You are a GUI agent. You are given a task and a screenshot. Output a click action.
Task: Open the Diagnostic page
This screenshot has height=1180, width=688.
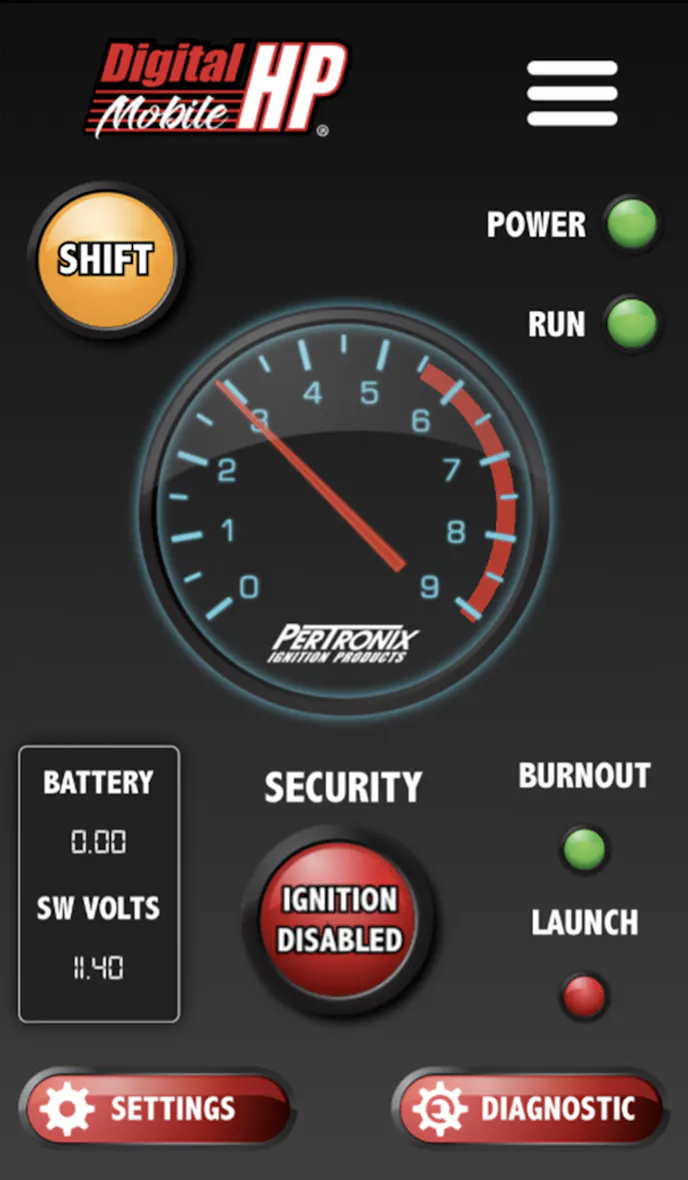(x=530, y=1108)
